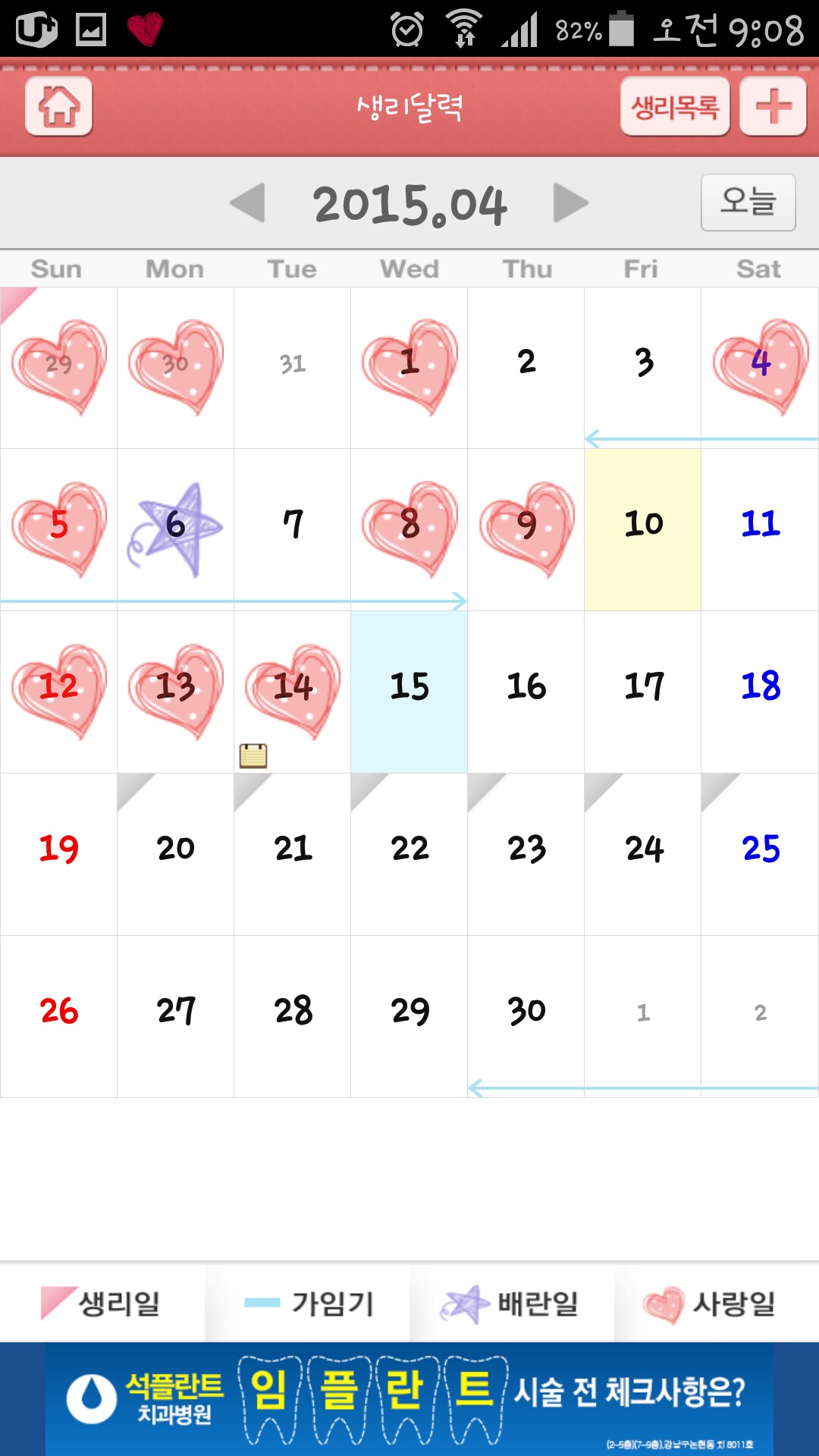This screenshot has height=1456, width=819.
Task: Select April 22 on the calendar
Action: 409,853
